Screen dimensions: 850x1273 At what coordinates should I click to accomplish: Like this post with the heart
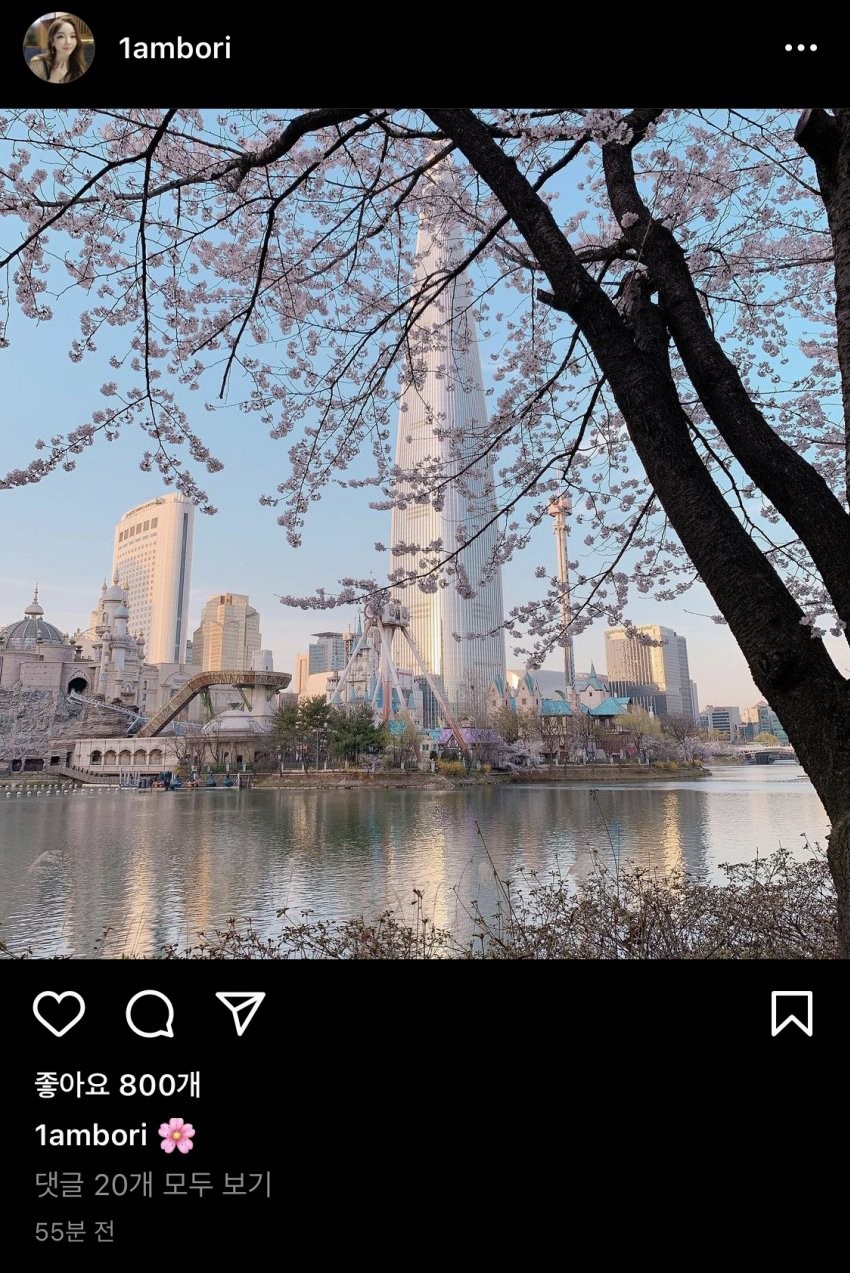59,1014
